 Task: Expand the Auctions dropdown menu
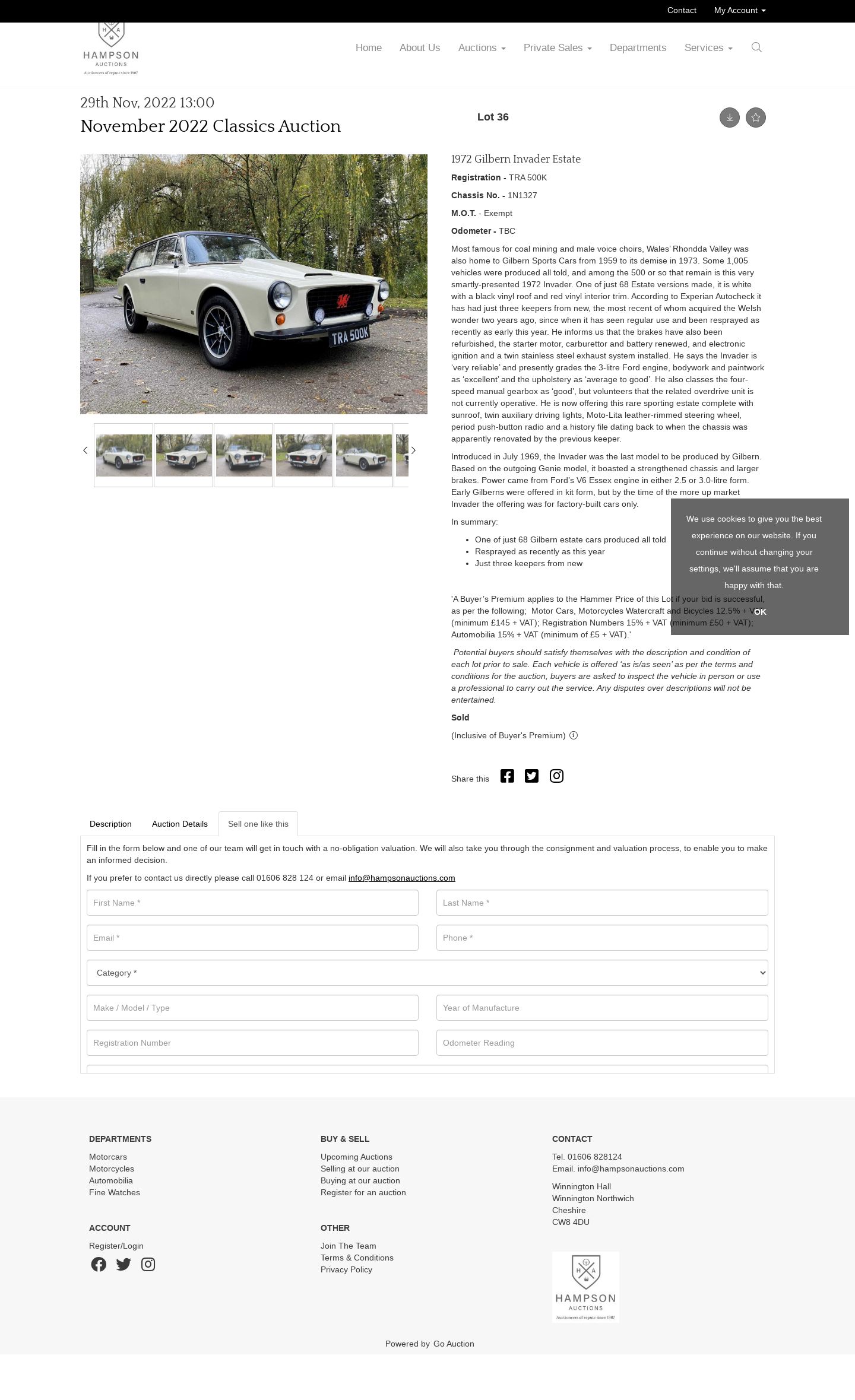[x=482, y=48]
